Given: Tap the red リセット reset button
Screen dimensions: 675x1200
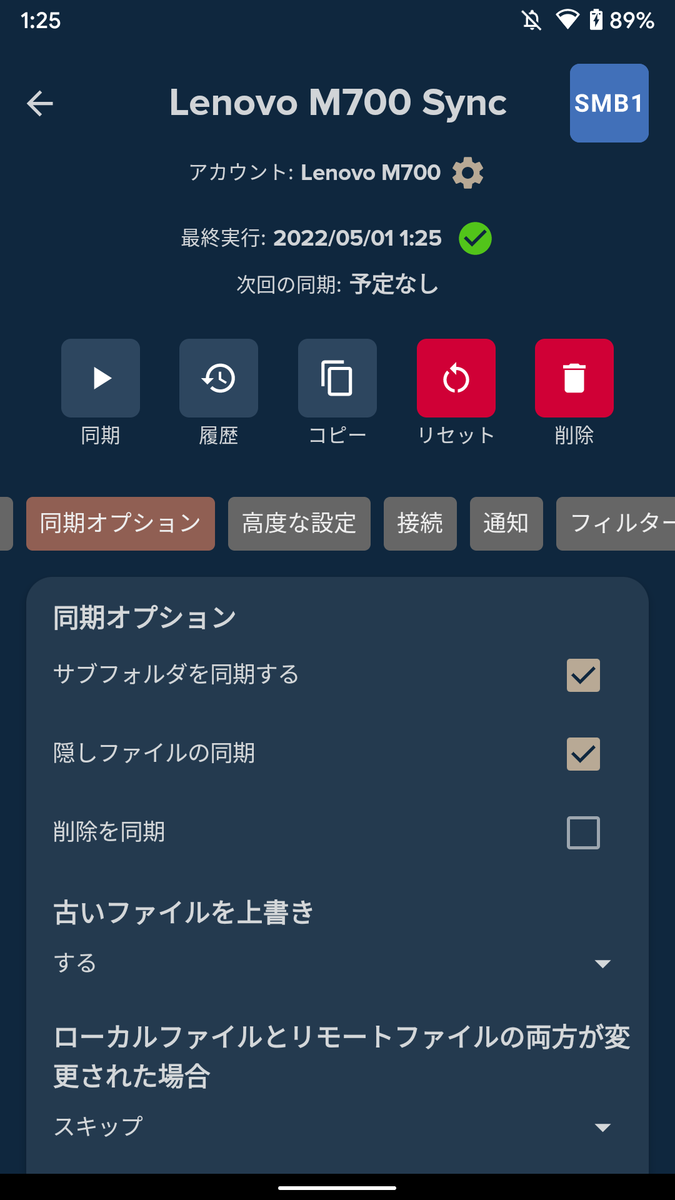Looking at the screenshot, I should pyautogui.click(x=456, y=378).
